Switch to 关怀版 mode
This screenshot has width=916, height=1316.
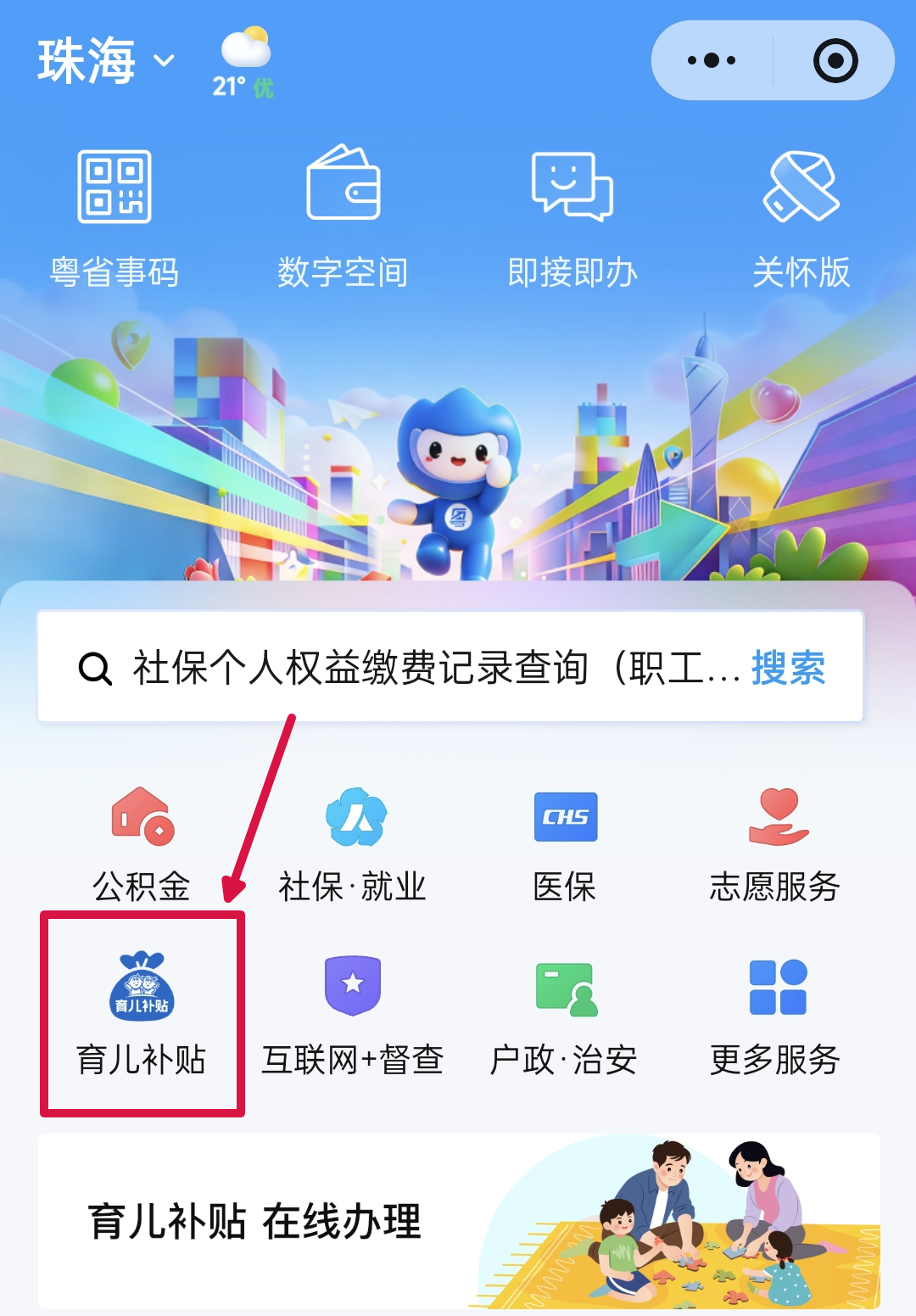click(x=801, y=216)
